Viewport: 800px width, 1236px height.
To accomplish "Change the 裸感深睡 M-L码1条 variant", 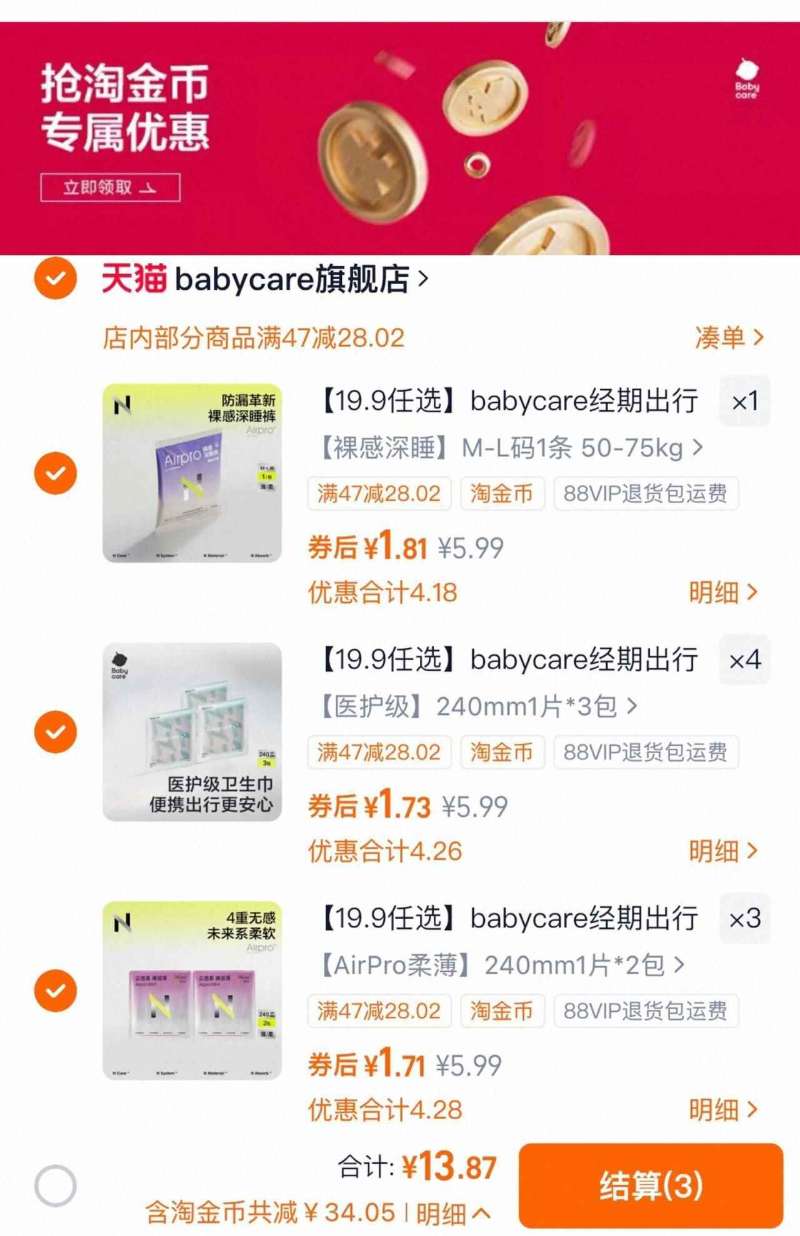I will 510,448.
